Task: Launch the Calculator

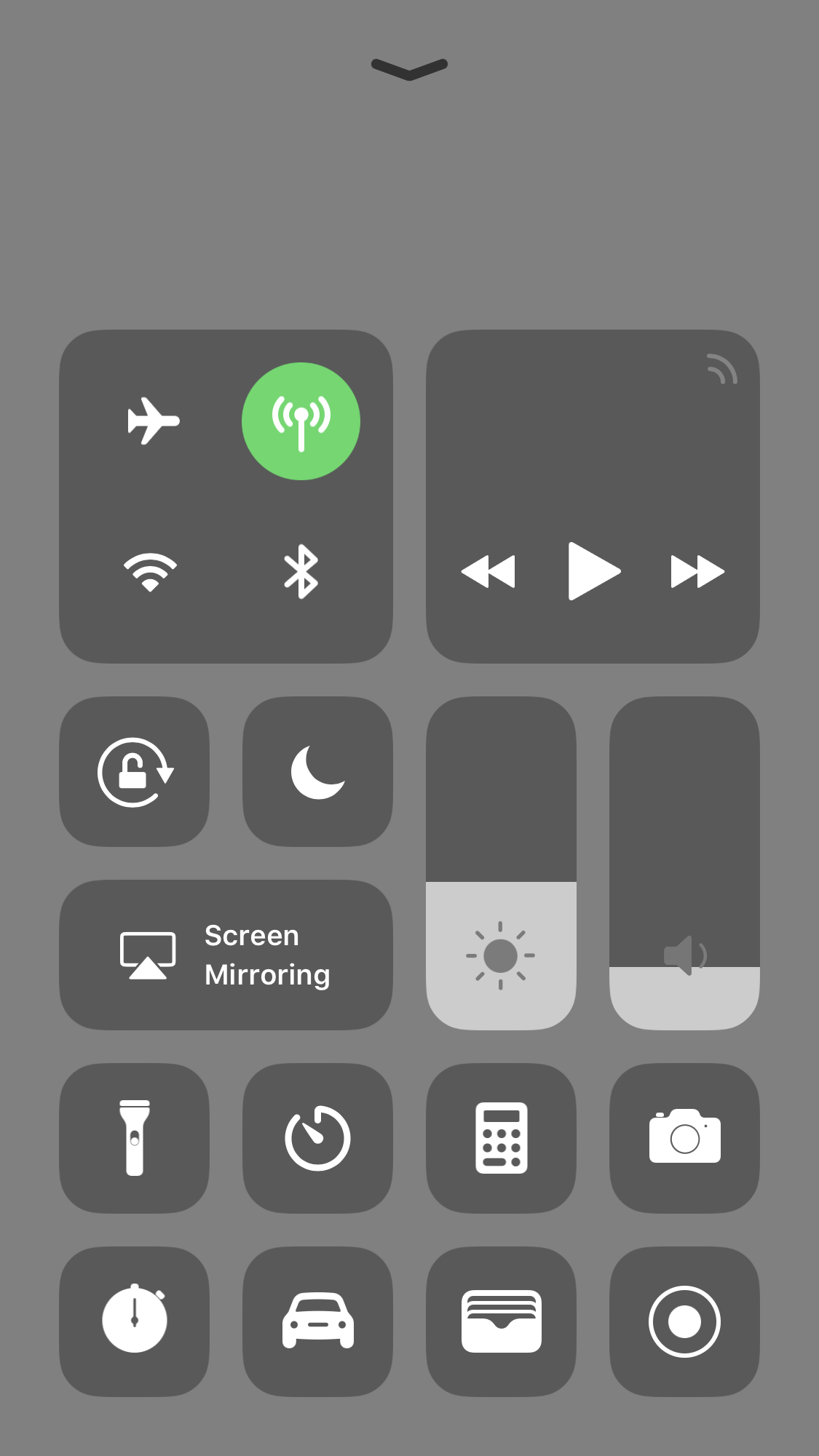Action: point(501,1138)
